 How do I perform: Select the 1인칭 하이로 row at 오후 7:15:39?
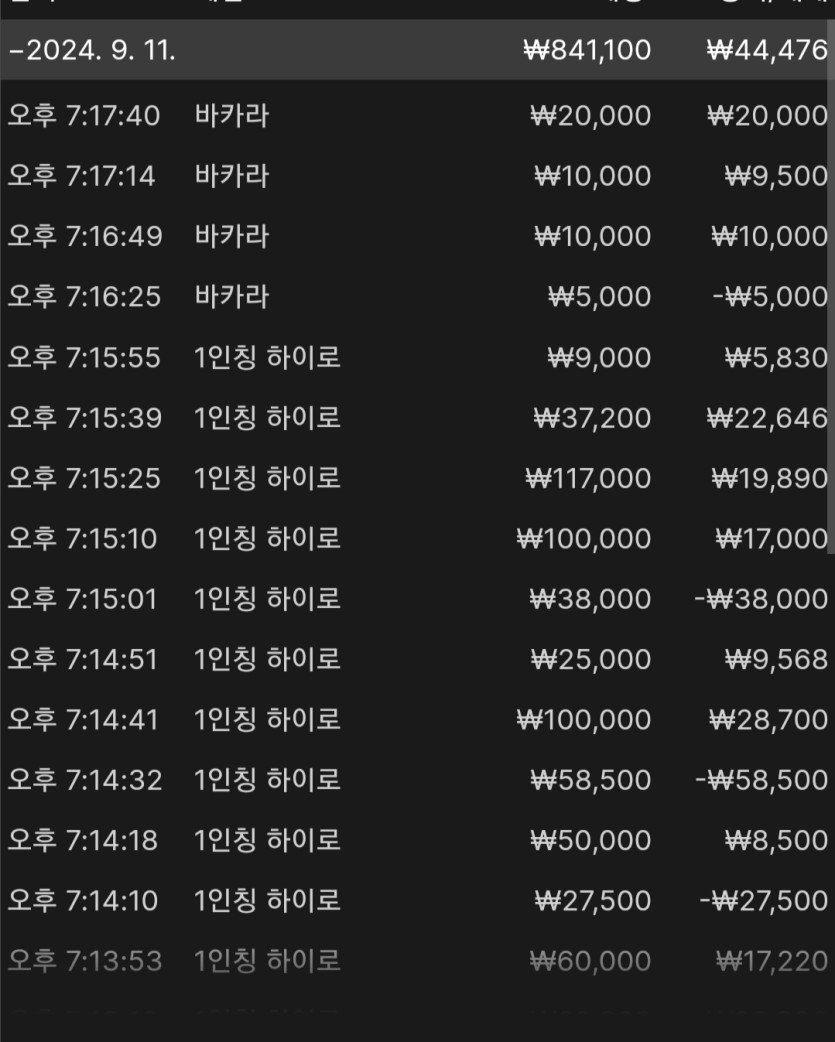(x=267, y=417)
